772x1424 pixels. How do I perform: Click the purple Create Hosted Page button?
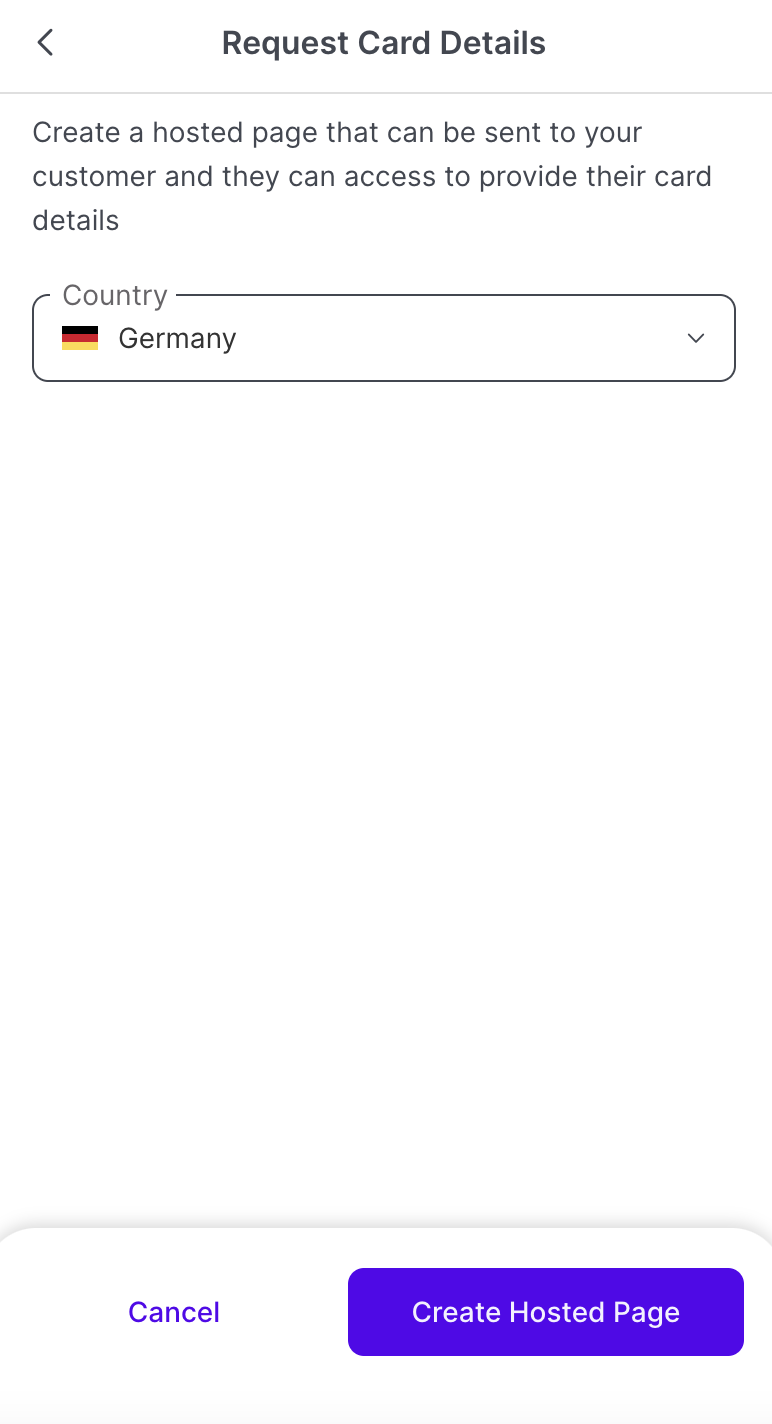(x=545, y=1312)
